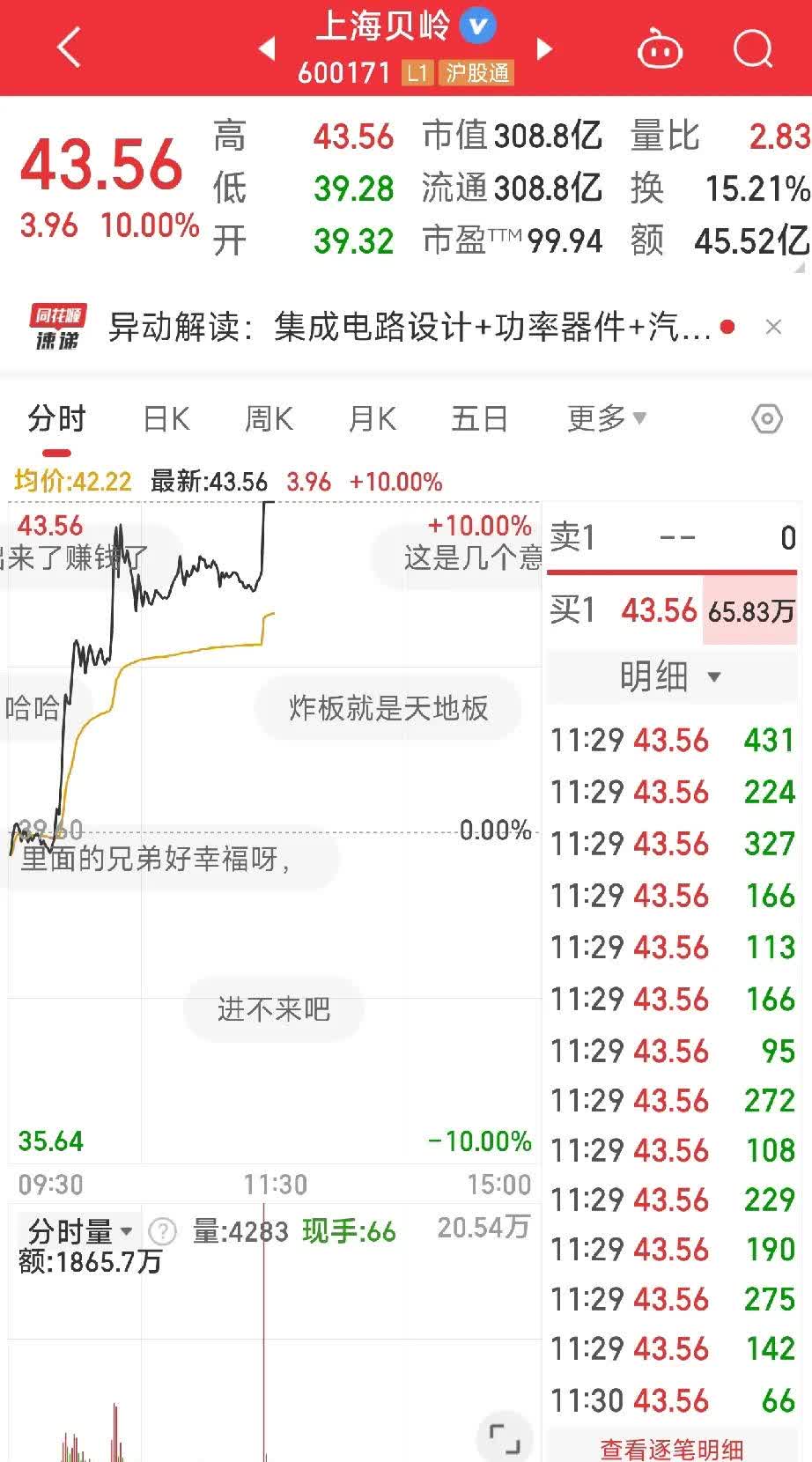The image size is (812, 1462).
Task: Switch to the 周K tab
Action: pos(269,419)
